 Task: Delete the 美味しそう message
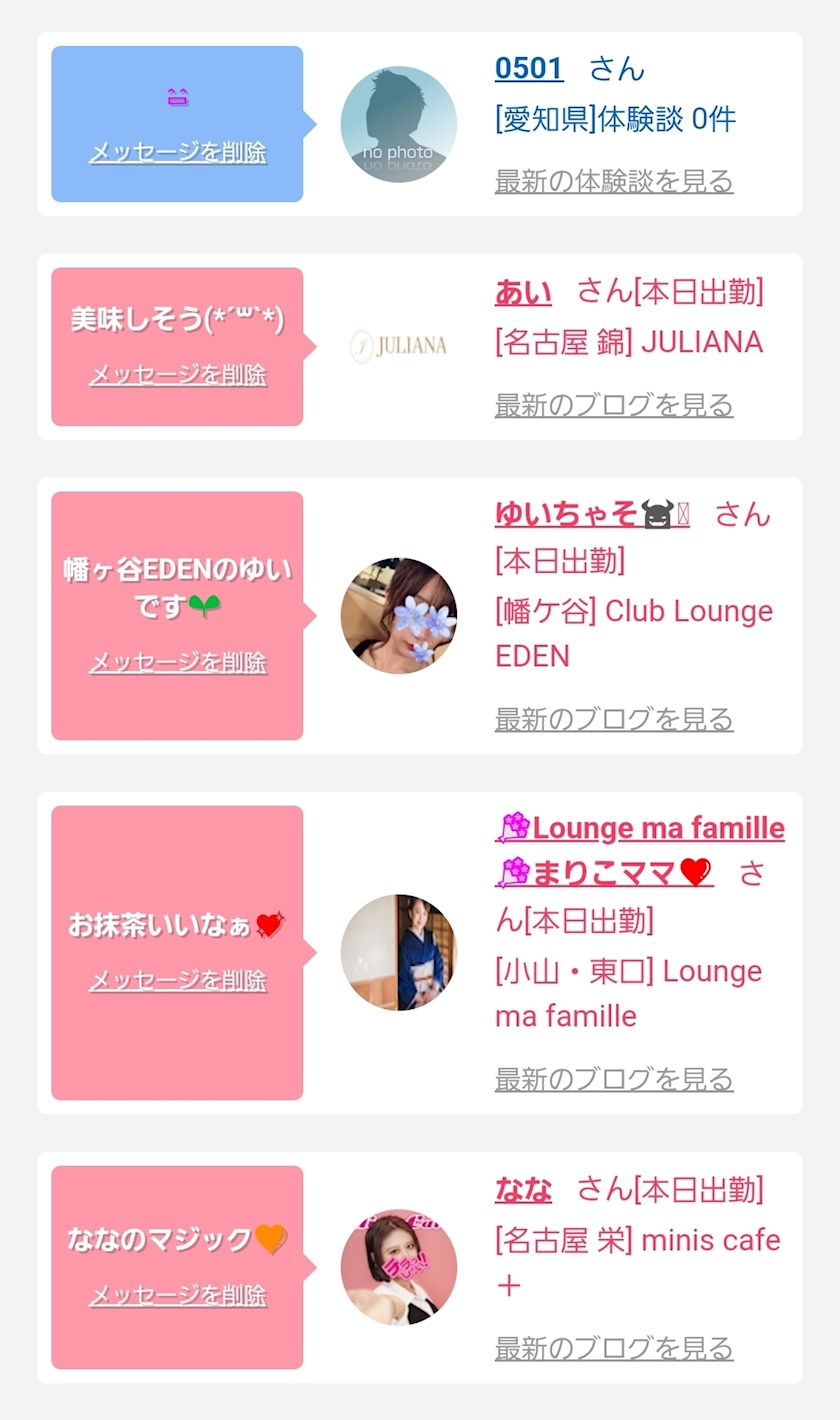pyautogui.click(x=178, y=375)
